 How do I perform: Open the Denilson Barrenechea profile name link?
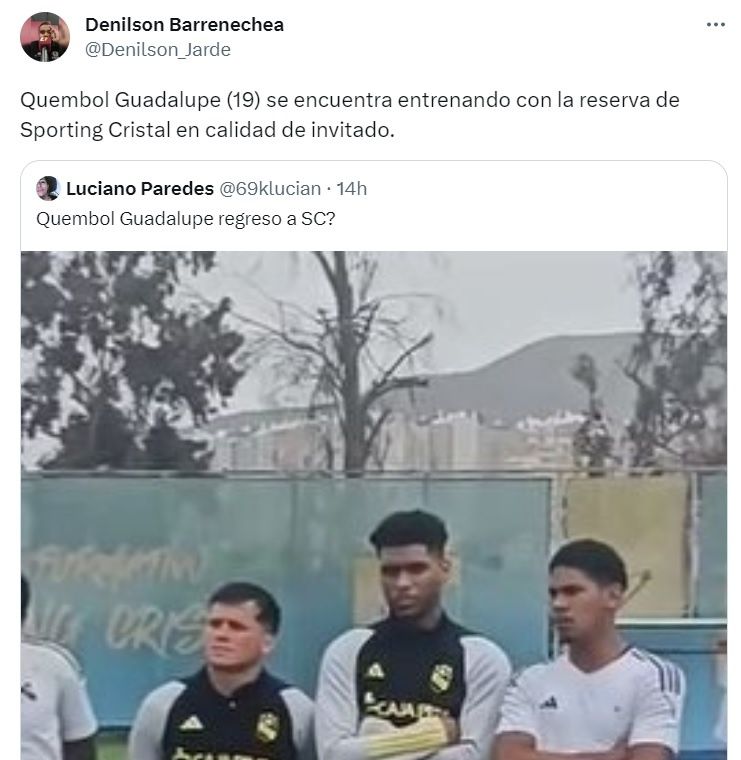tap(184, 25)
